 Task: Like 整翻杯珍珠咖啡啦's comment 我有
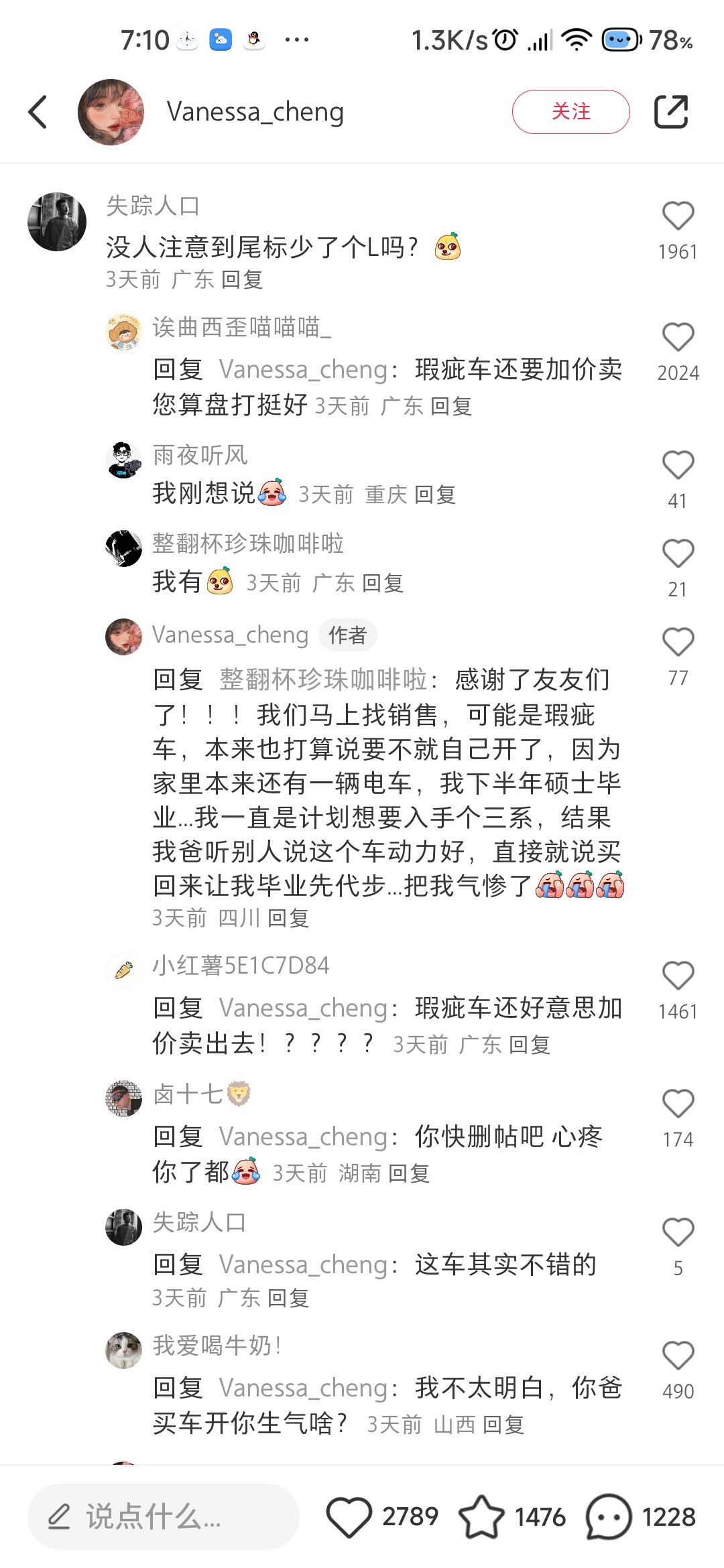(x=678, y=553)
